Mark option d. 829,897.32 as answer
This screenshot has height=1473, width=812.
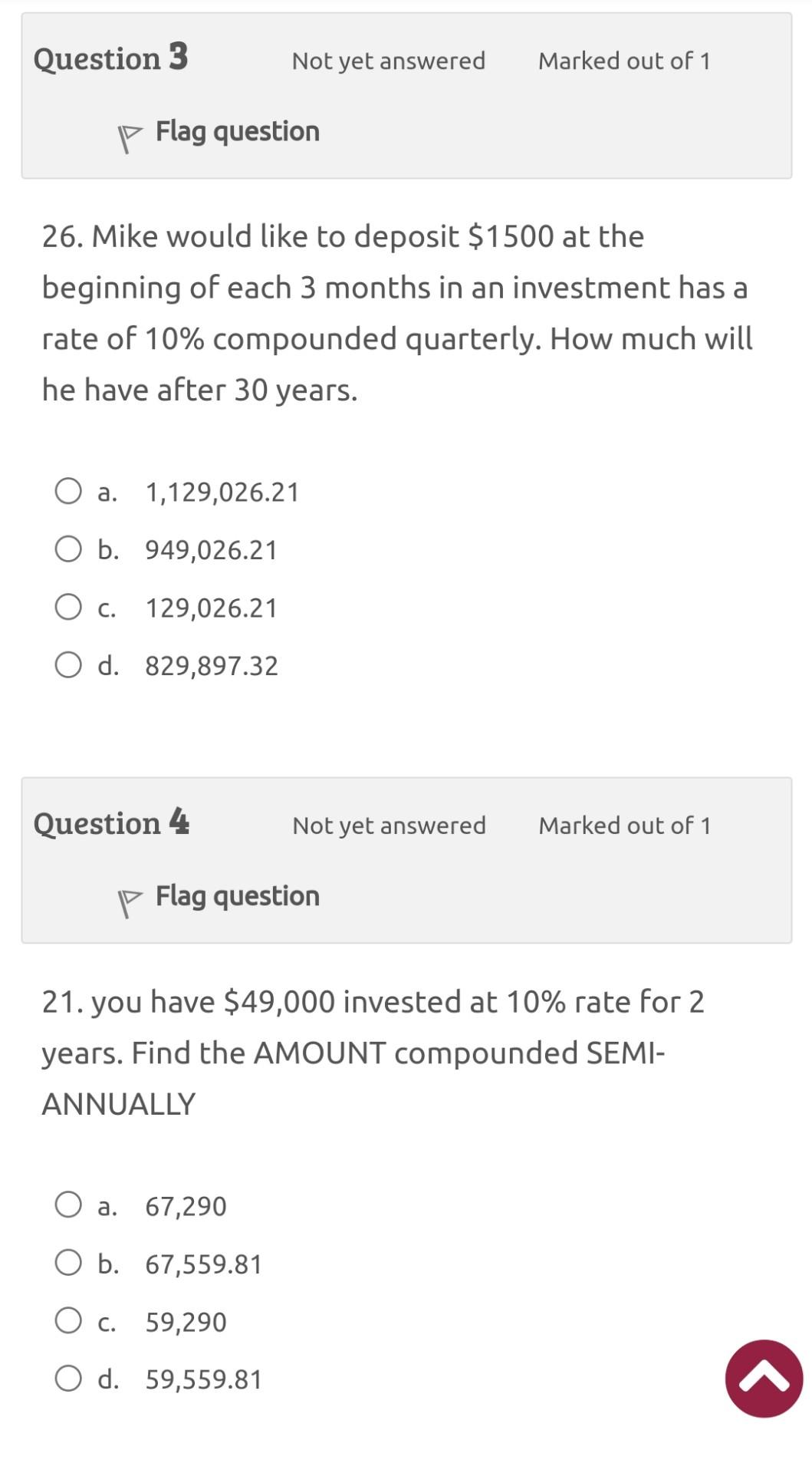68,665
